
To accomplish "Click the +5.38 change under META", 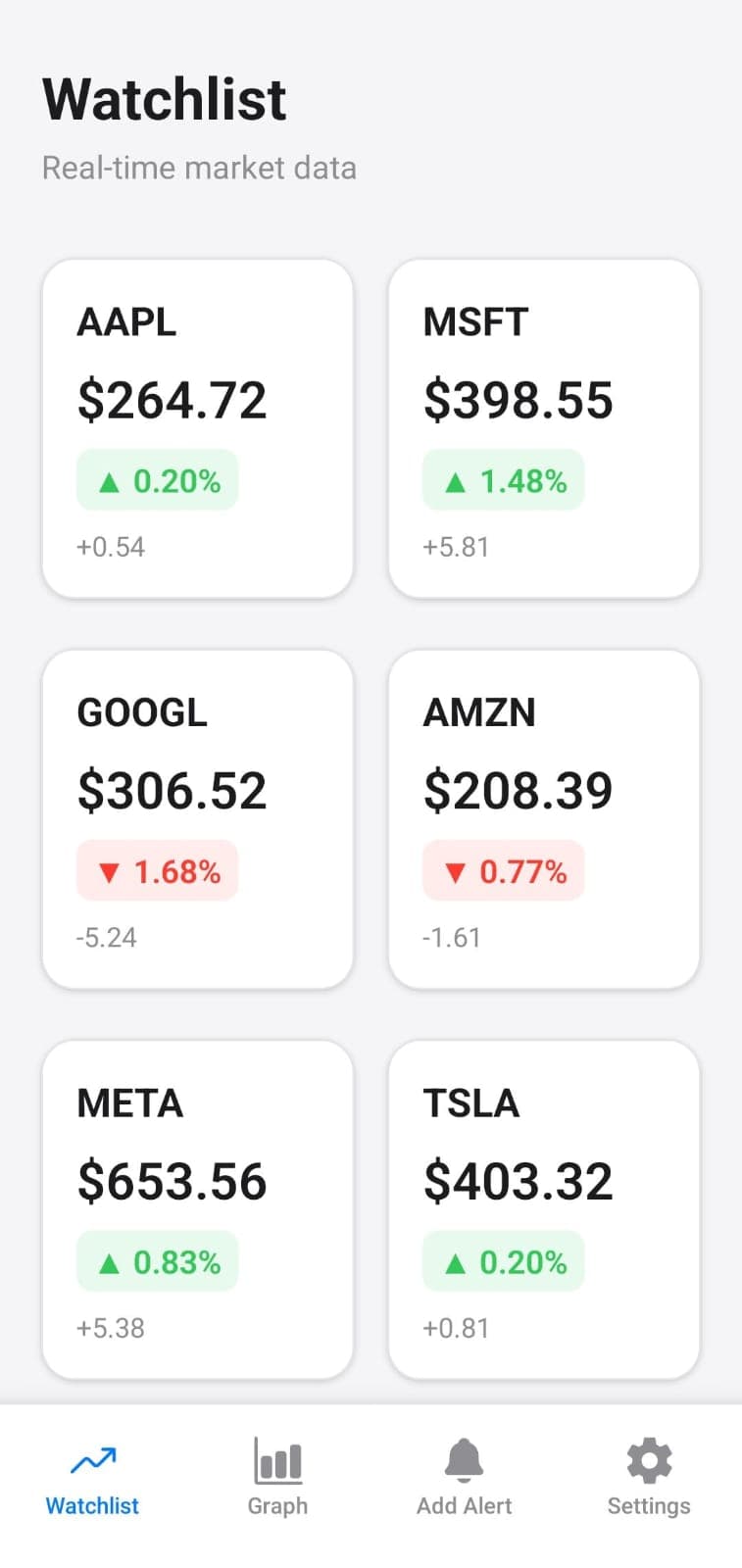I will click(111, 1328).
